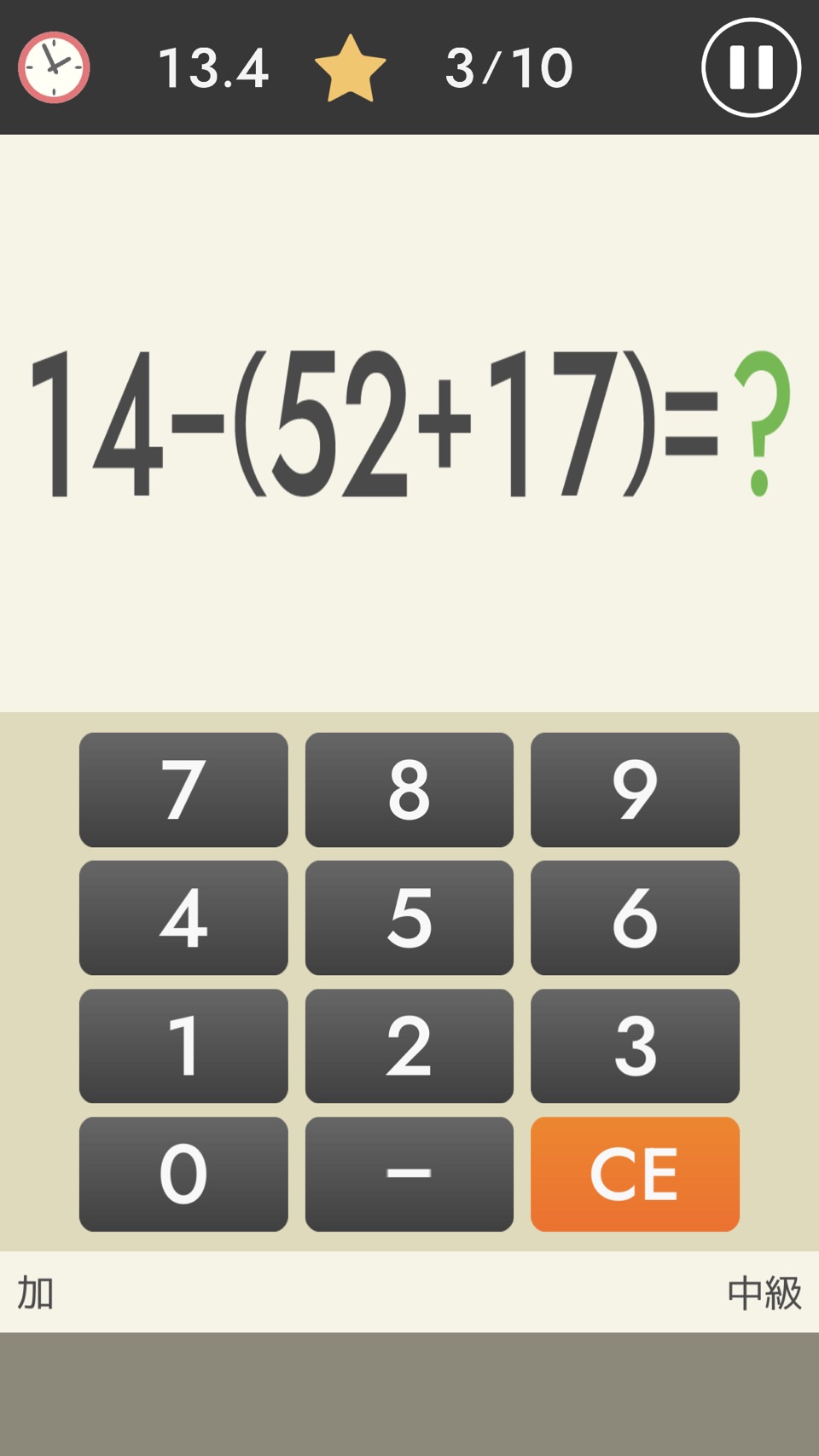Viewport: 819px width, 1456px height.
Task: Tap the number 8 key
Action: pyautogui.click(x=409, y=790)
